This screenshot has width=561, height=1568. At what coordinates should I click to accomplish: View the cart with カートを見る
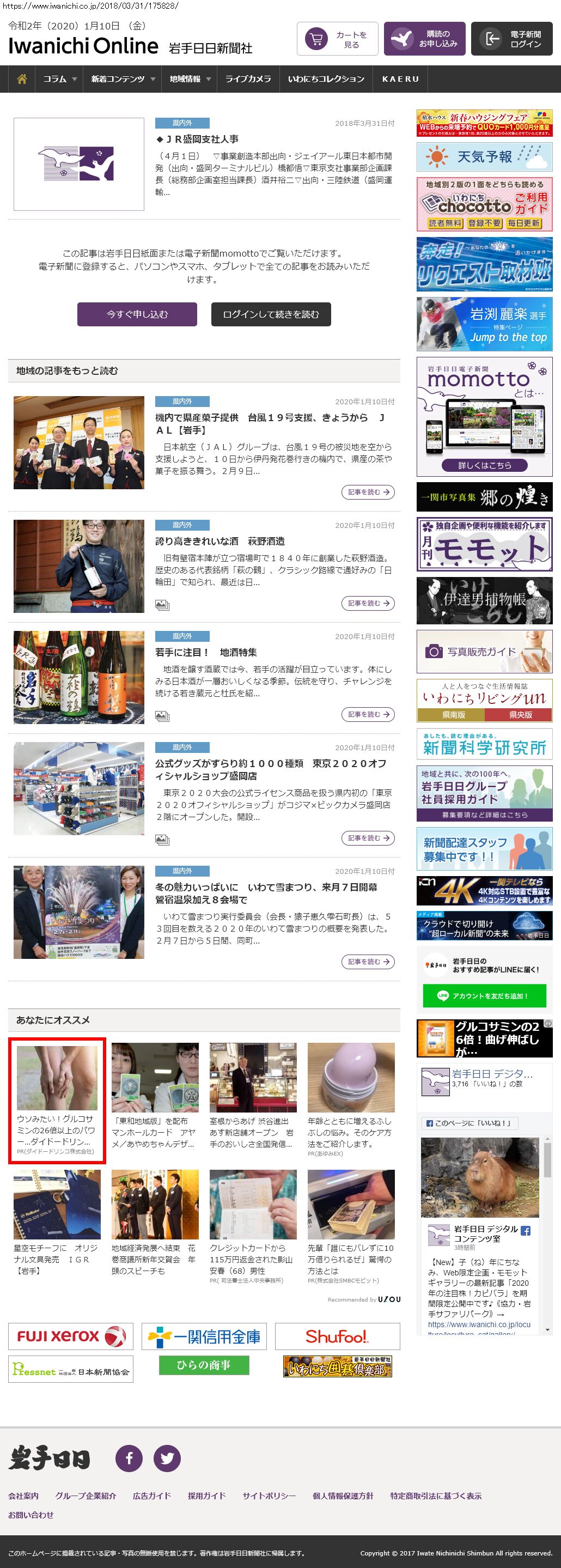tap(337, 40)
